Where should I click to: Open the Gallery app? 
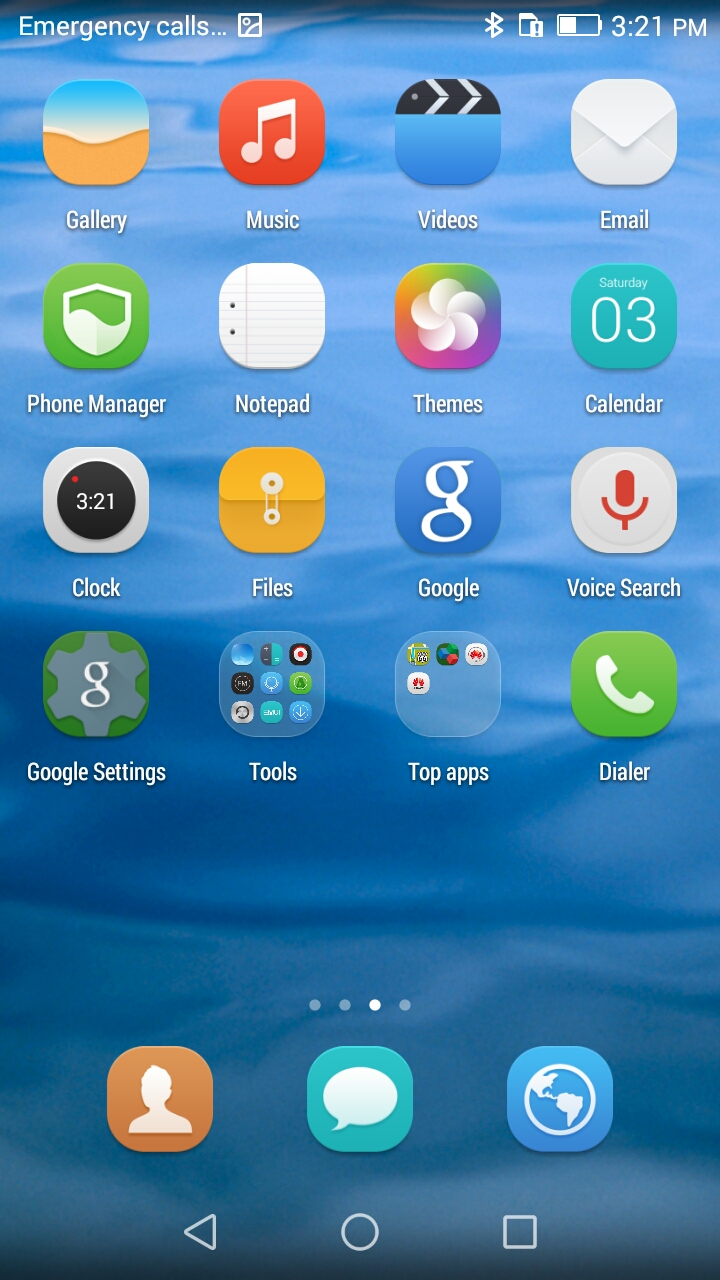pos(96,133)
